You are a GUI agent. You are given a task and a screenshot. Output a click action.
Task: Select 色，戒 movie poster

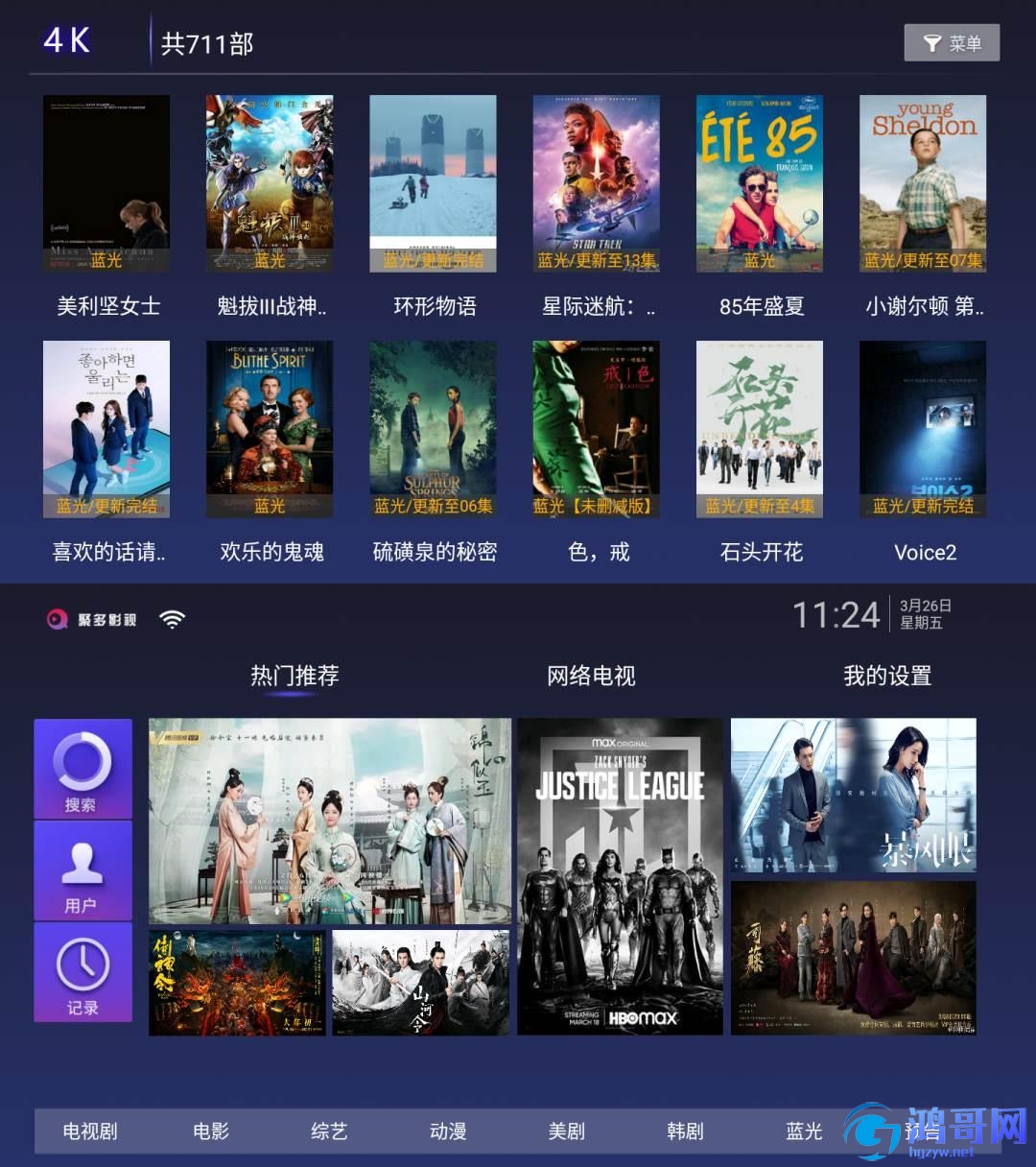point(596,429)
